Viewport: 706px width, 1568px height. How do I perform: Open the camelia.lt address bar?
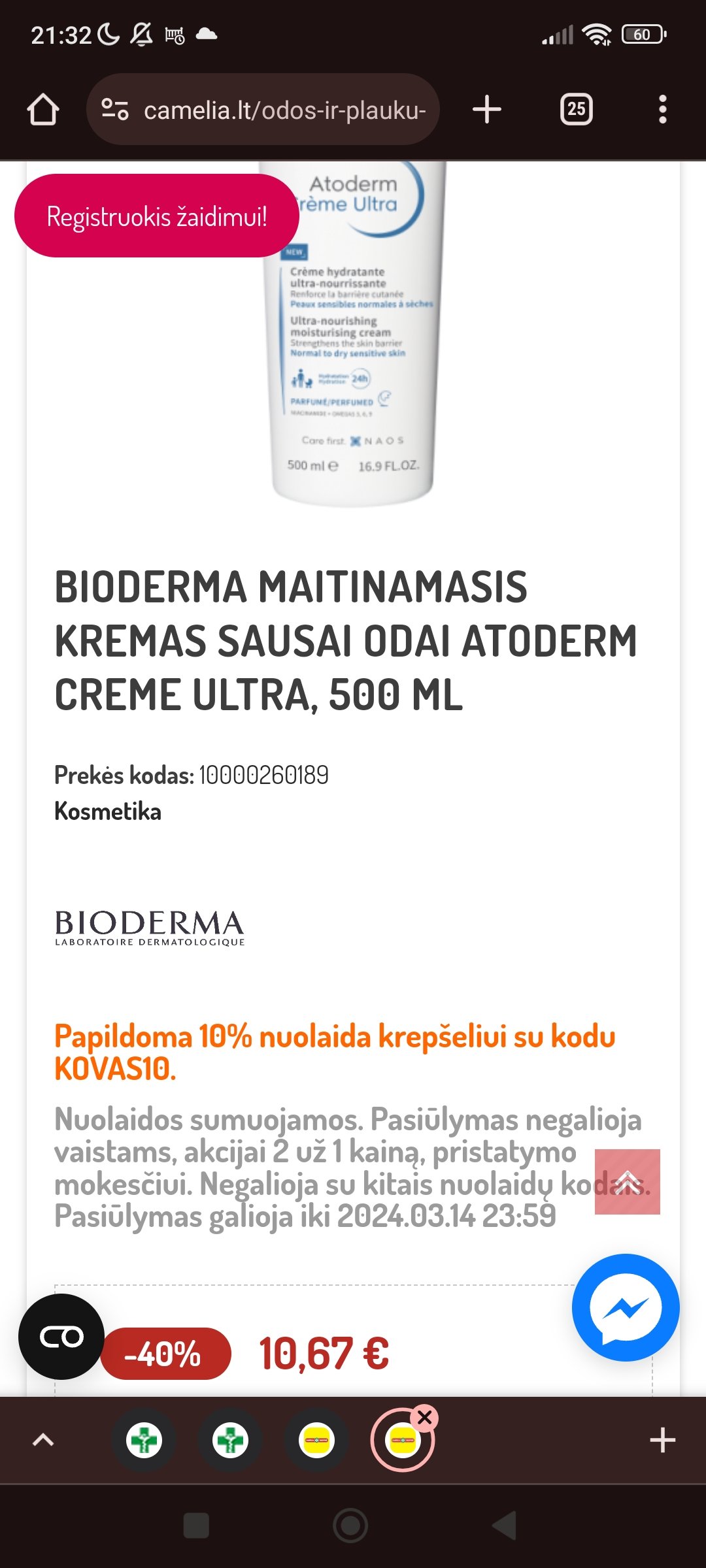pos(263,109)
